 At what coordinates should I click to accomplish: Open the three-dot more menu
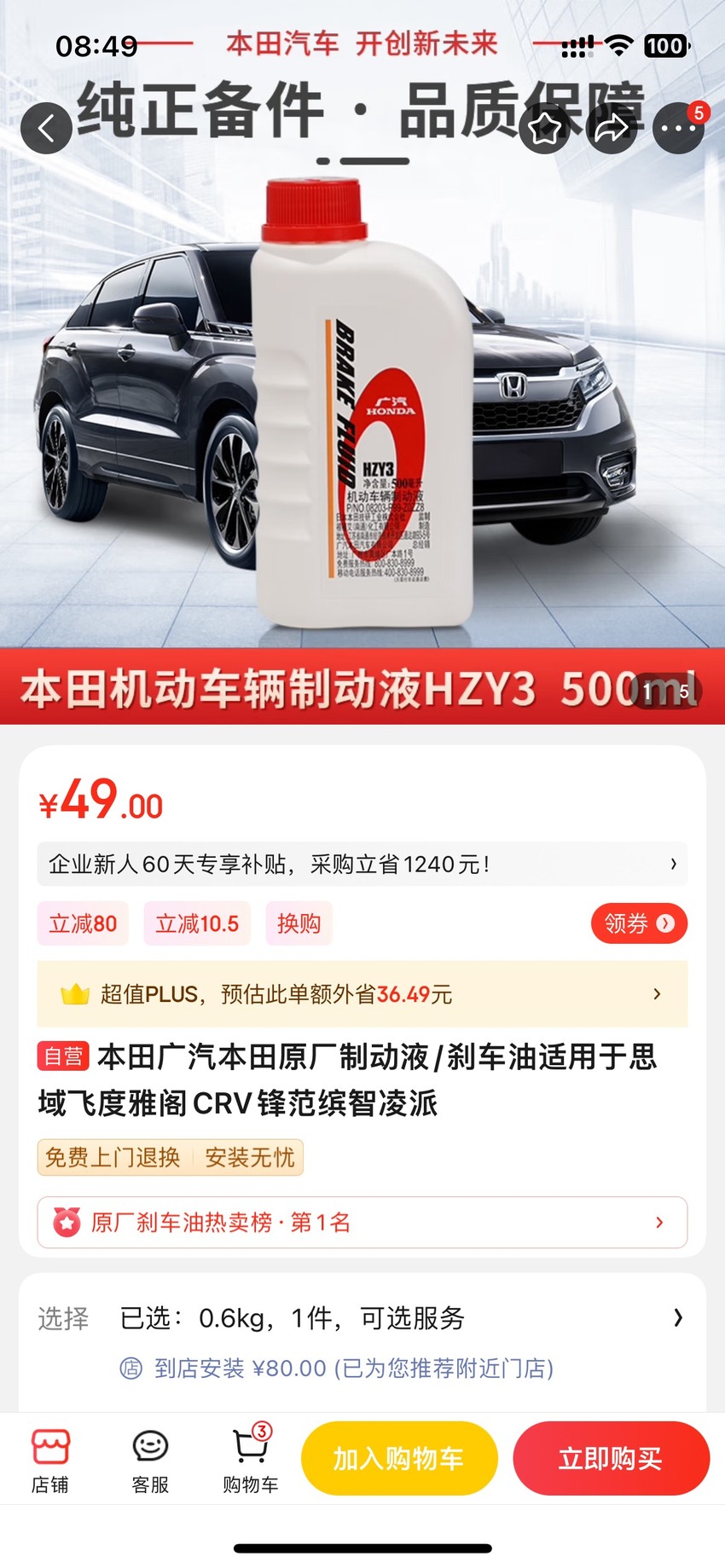pyautogui.click(x=679, y=129)
